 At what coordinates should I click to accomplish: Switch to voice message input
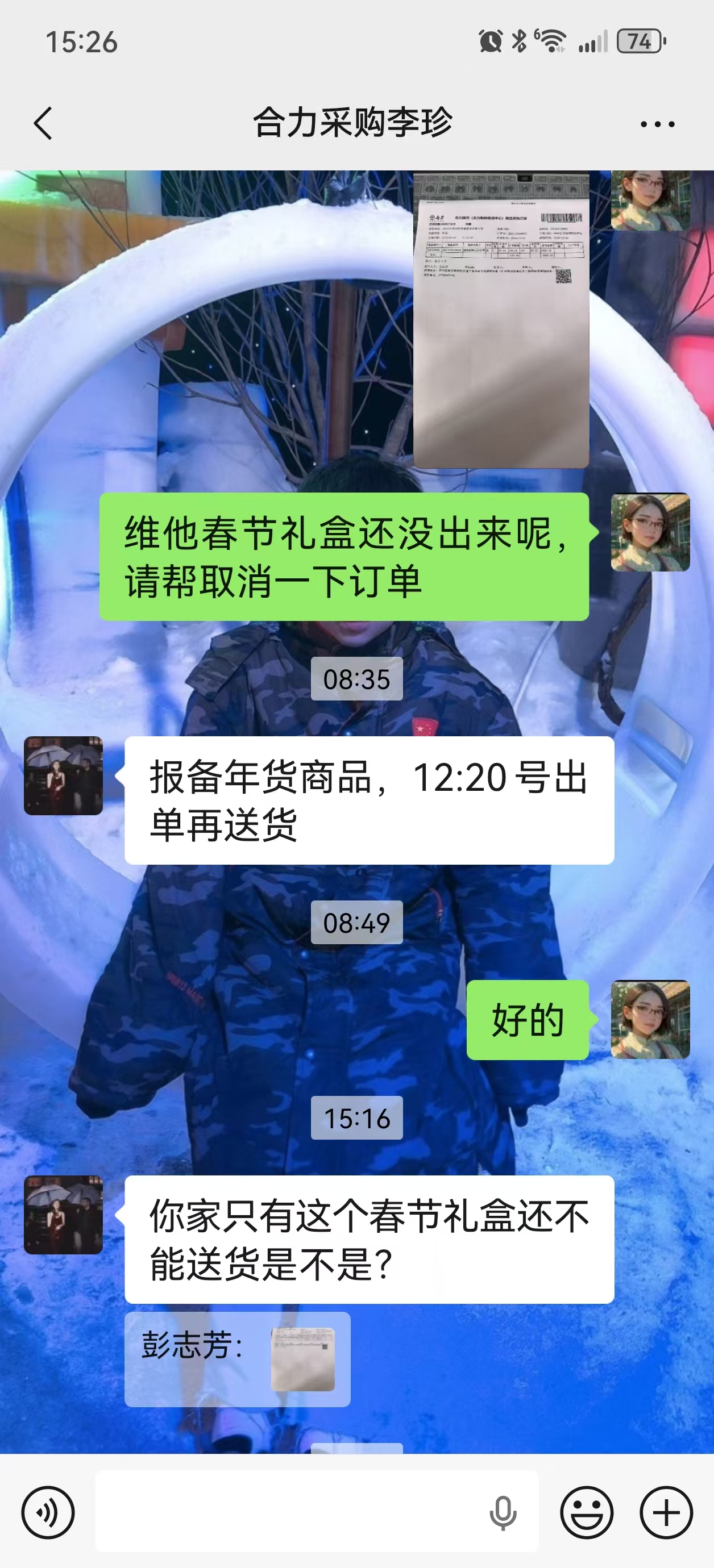pos(48,1512)
